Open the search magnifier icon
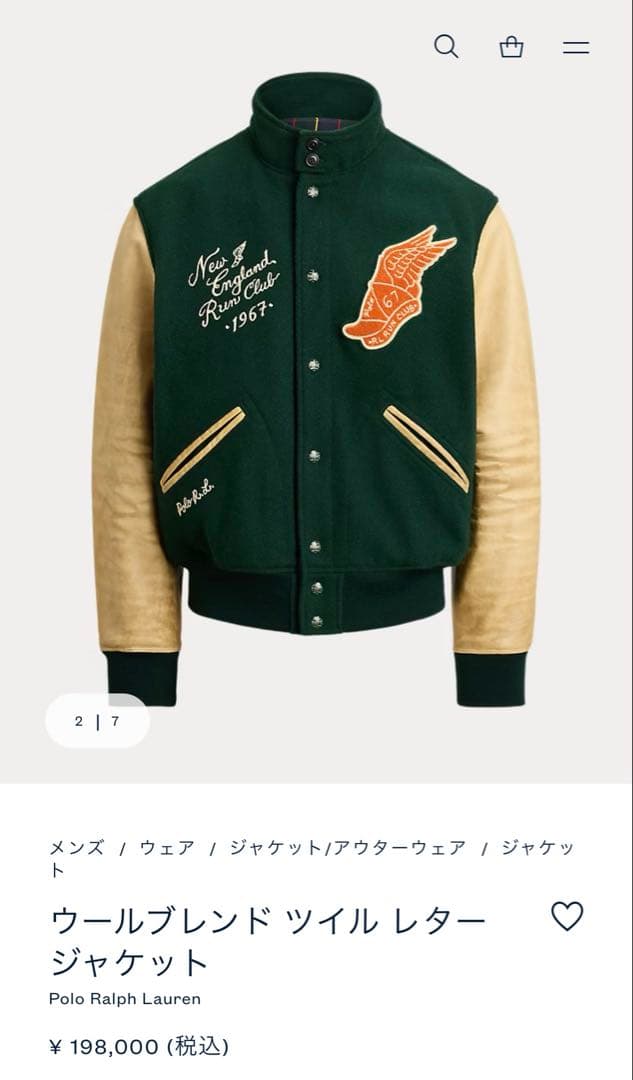 (446, 47)
